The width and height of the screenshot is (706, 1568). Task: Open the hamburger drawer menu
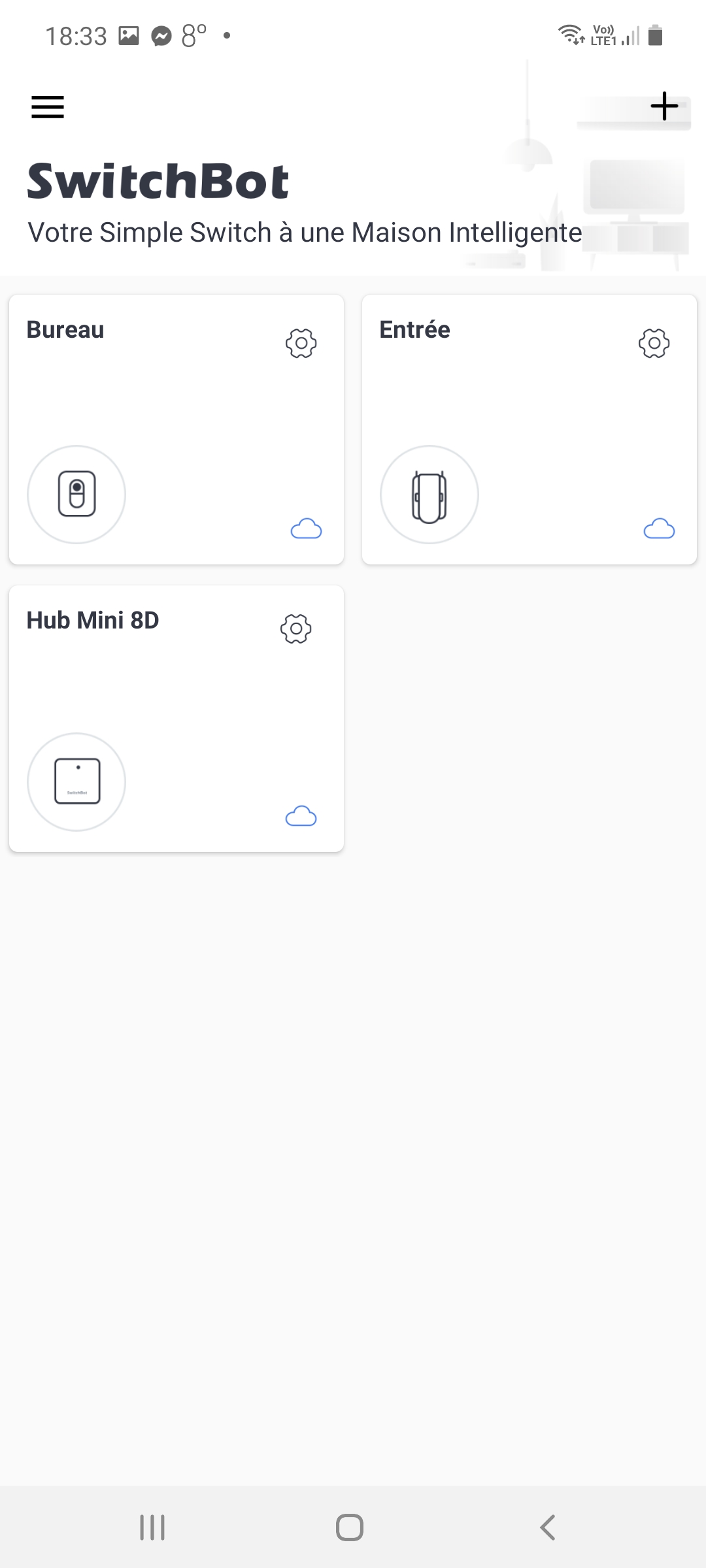pos(48,107)
